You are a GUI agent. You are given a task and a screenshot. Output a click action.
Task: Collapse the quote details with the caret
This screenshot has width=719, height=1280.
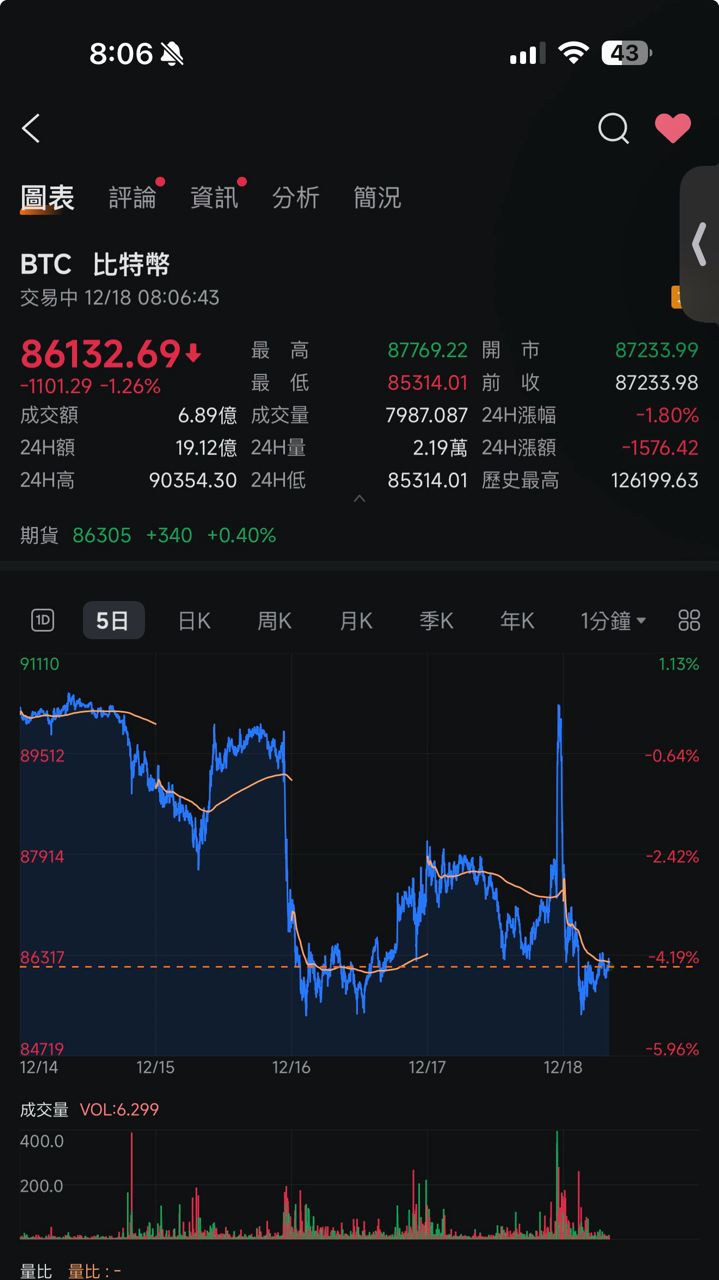coord(360,498)
